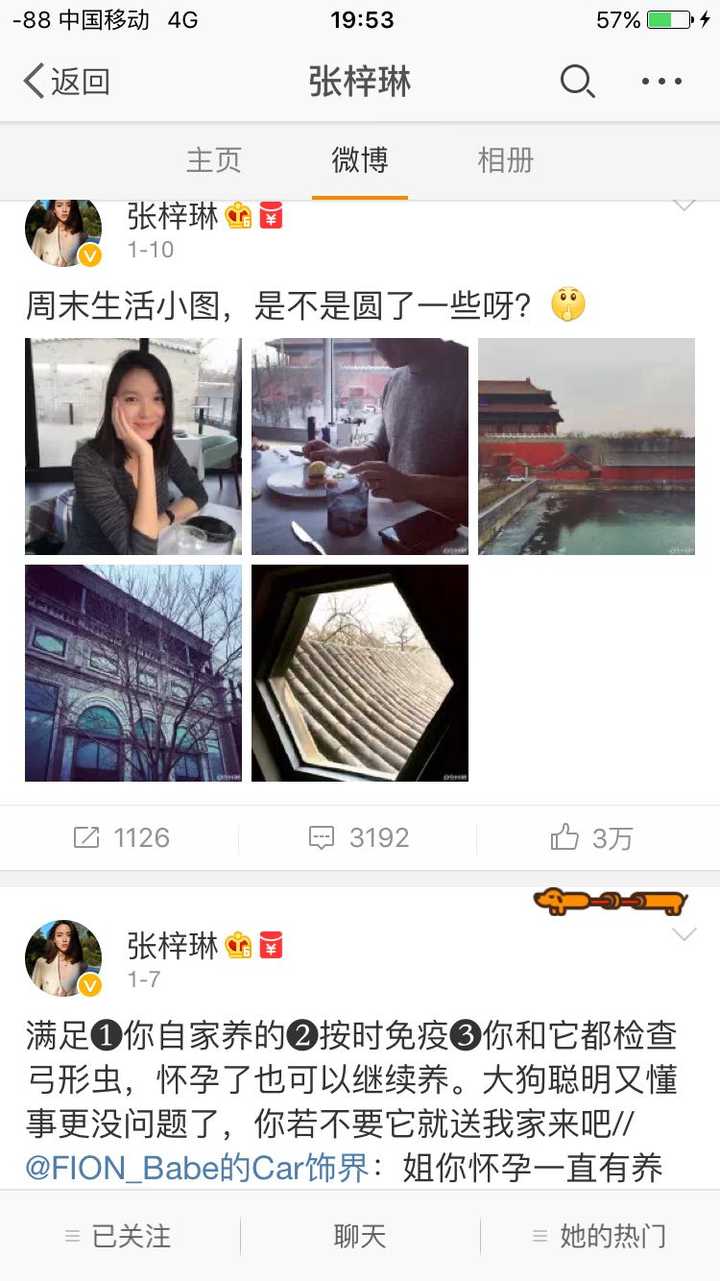This screenshot has height=1281, width=720.
Task: Open the red palace and moat photo
Action: tap(586, 446)
